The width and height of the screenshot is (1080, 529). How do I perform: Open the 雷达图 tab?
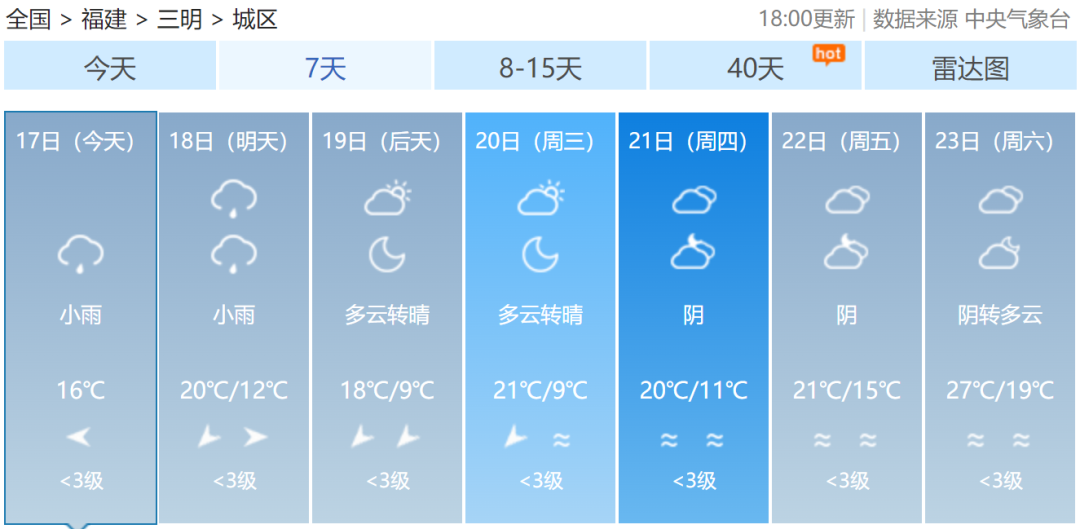pyautogui.click(x=970, y=68)
